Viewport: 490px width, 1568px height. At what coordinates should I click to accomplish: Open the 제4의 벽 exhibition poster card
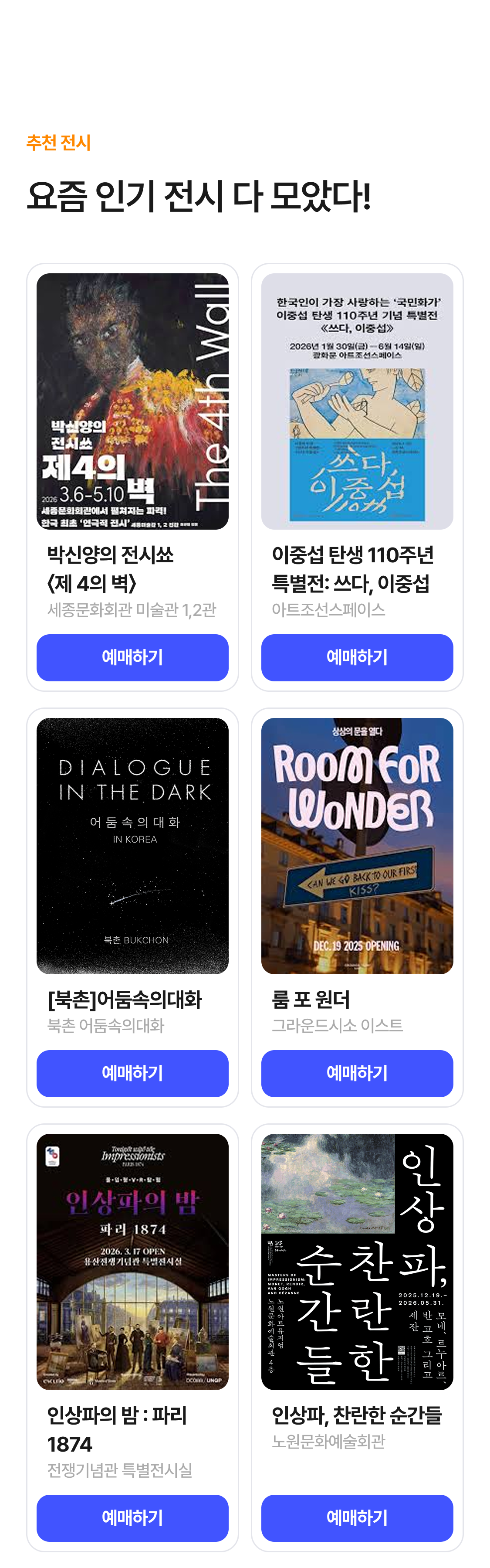pos(132,401)
